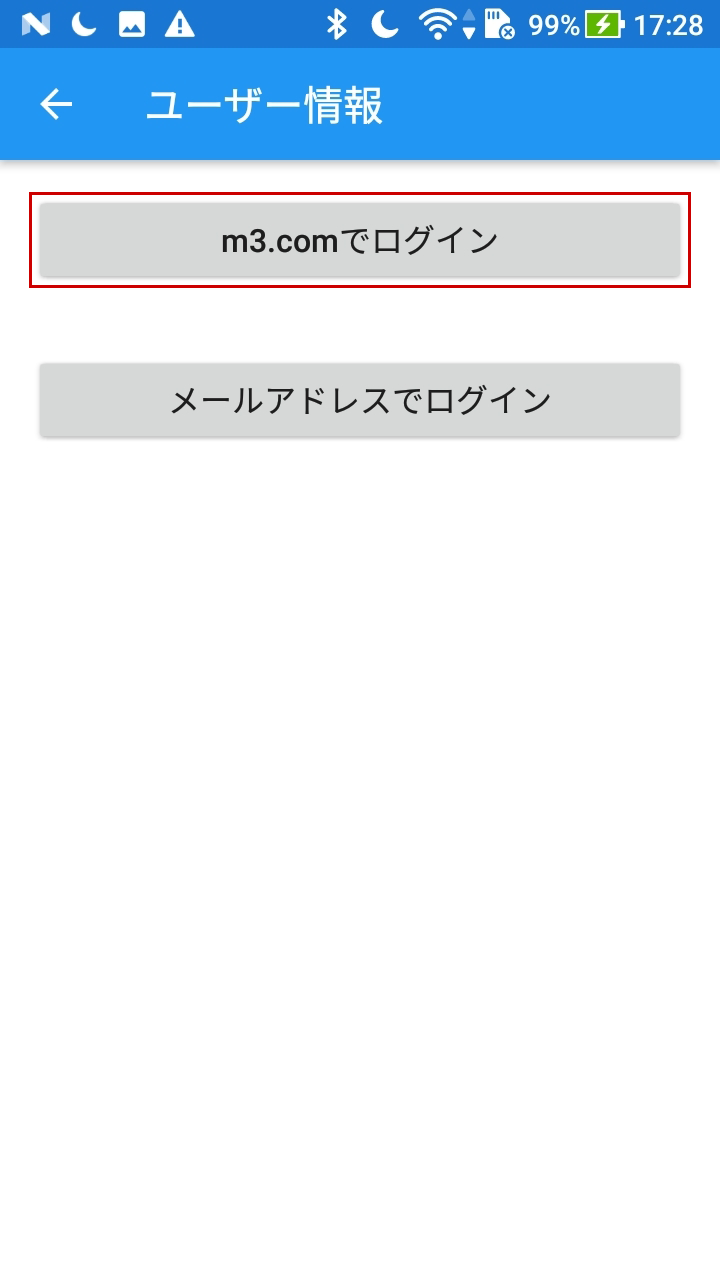
Task: Go back using the app bar arrow
Action: pos(56,104)
